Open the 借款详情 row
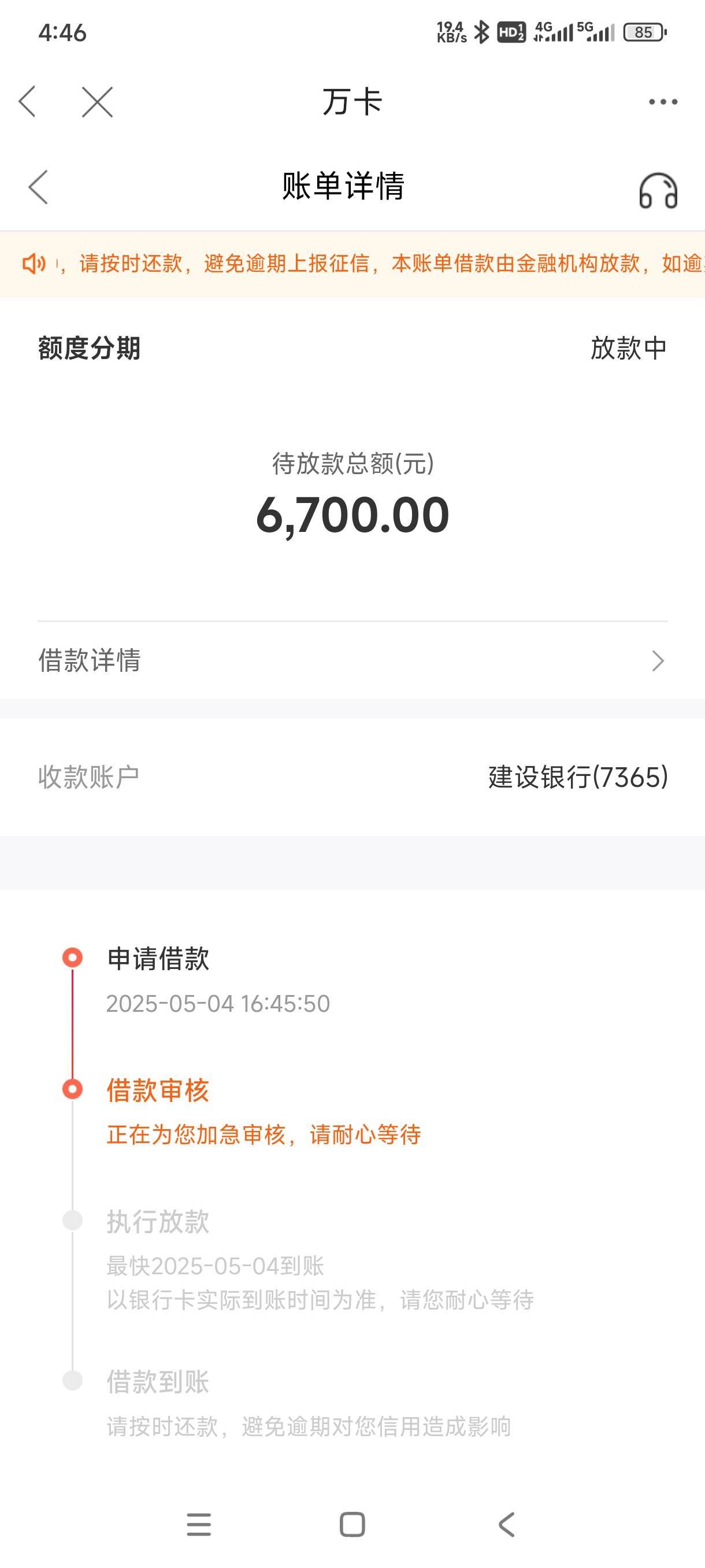This screenshot has height=1568, width=705. pyautogui.click(x=352, y=660)
